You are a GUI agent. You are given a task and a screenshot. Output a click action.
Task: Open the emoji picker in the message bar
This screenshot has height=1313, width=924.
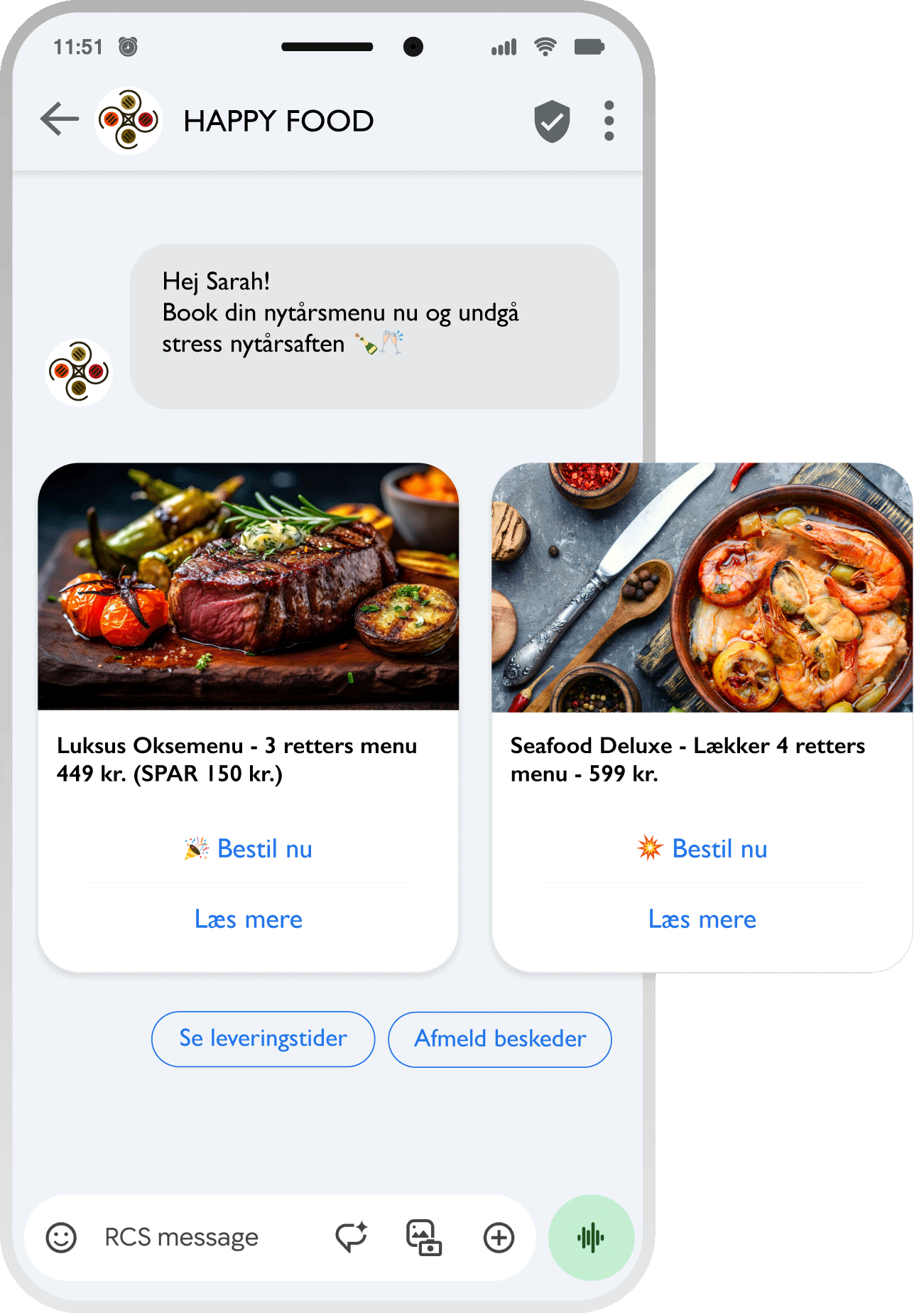click(x=62, y=1236)
